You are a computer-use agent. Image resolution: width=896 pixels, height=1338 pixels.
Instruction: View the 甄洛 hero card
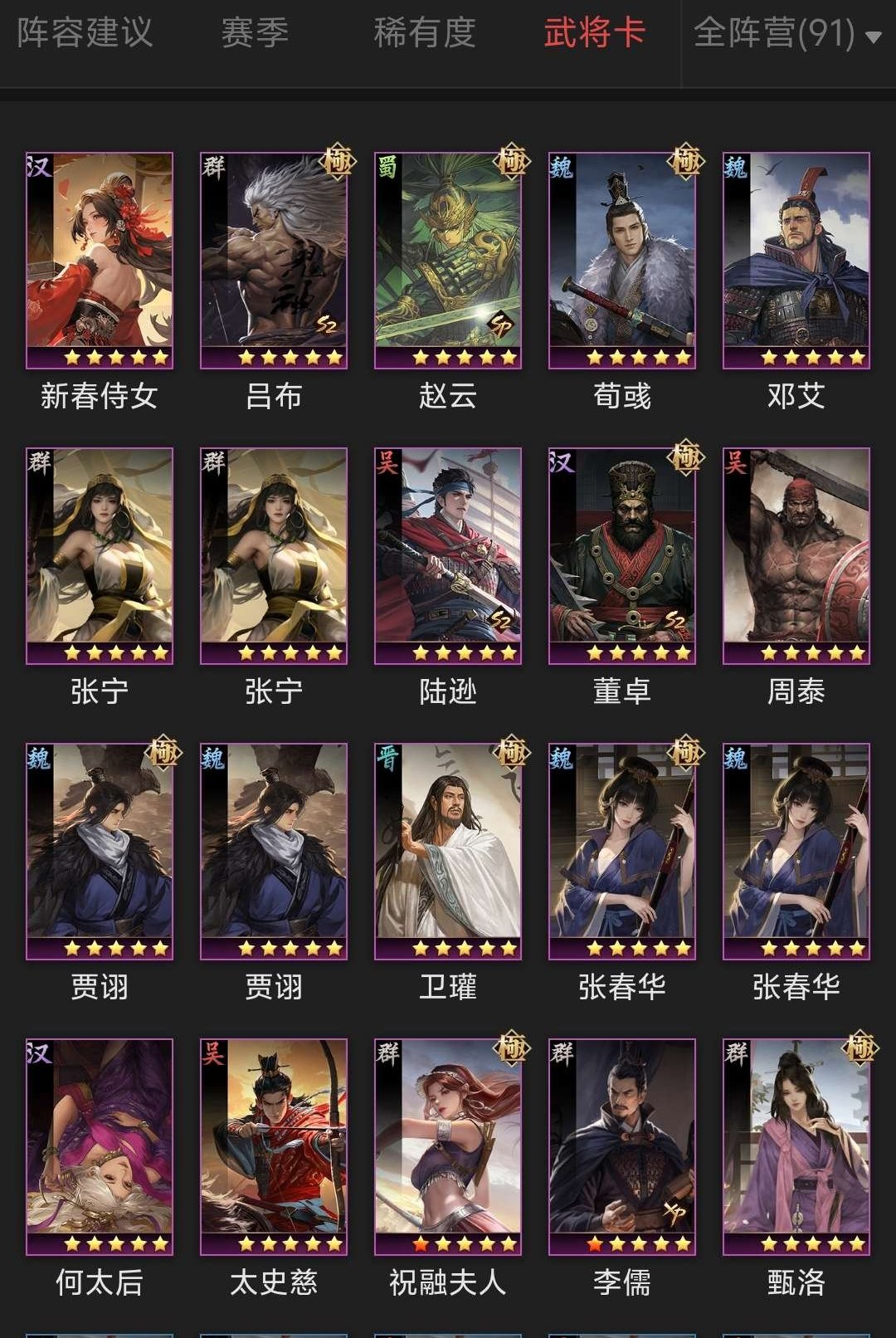click(796, 1146)
